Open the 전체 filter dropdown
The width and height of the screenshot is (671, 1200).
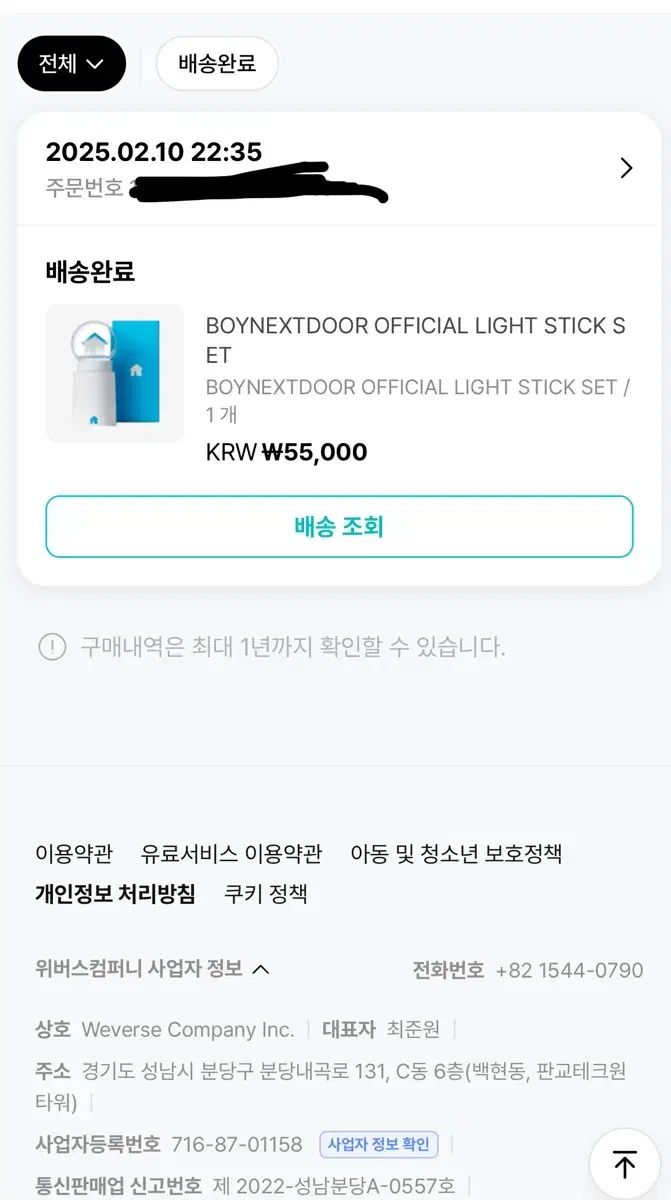tap(72, 64)
